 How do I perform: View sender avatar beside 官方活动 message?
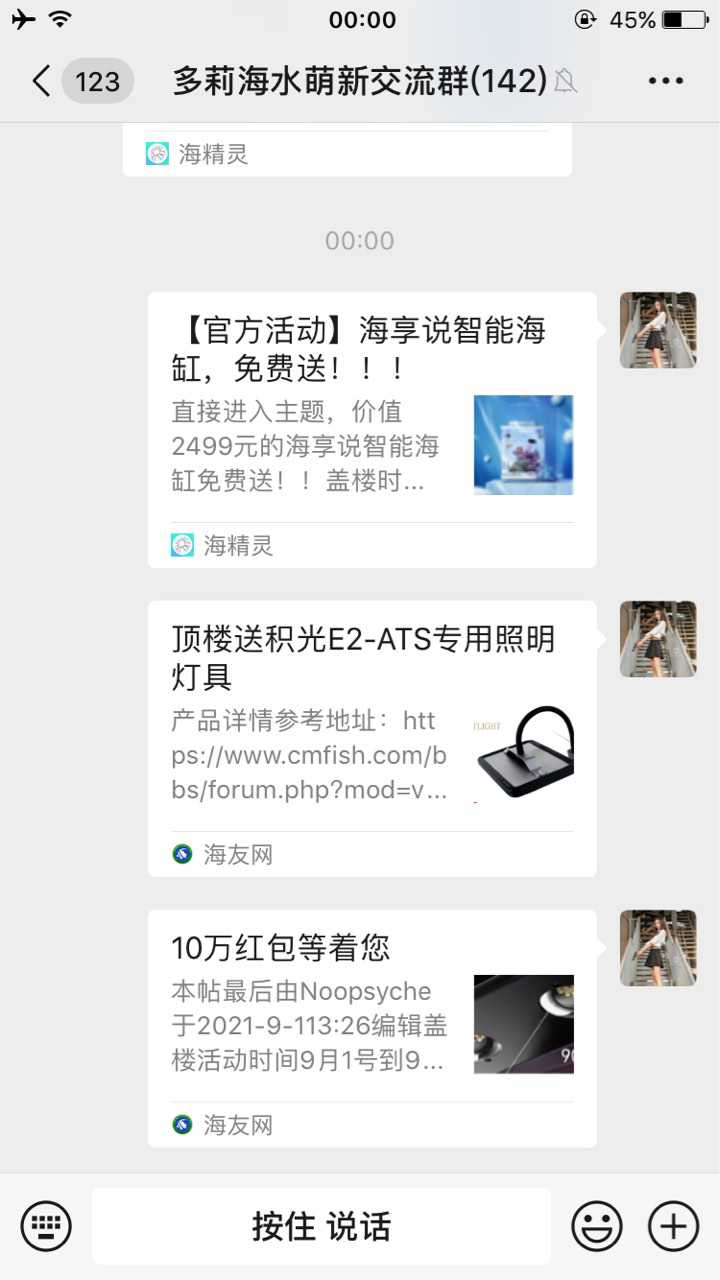(x=657, y=330)
